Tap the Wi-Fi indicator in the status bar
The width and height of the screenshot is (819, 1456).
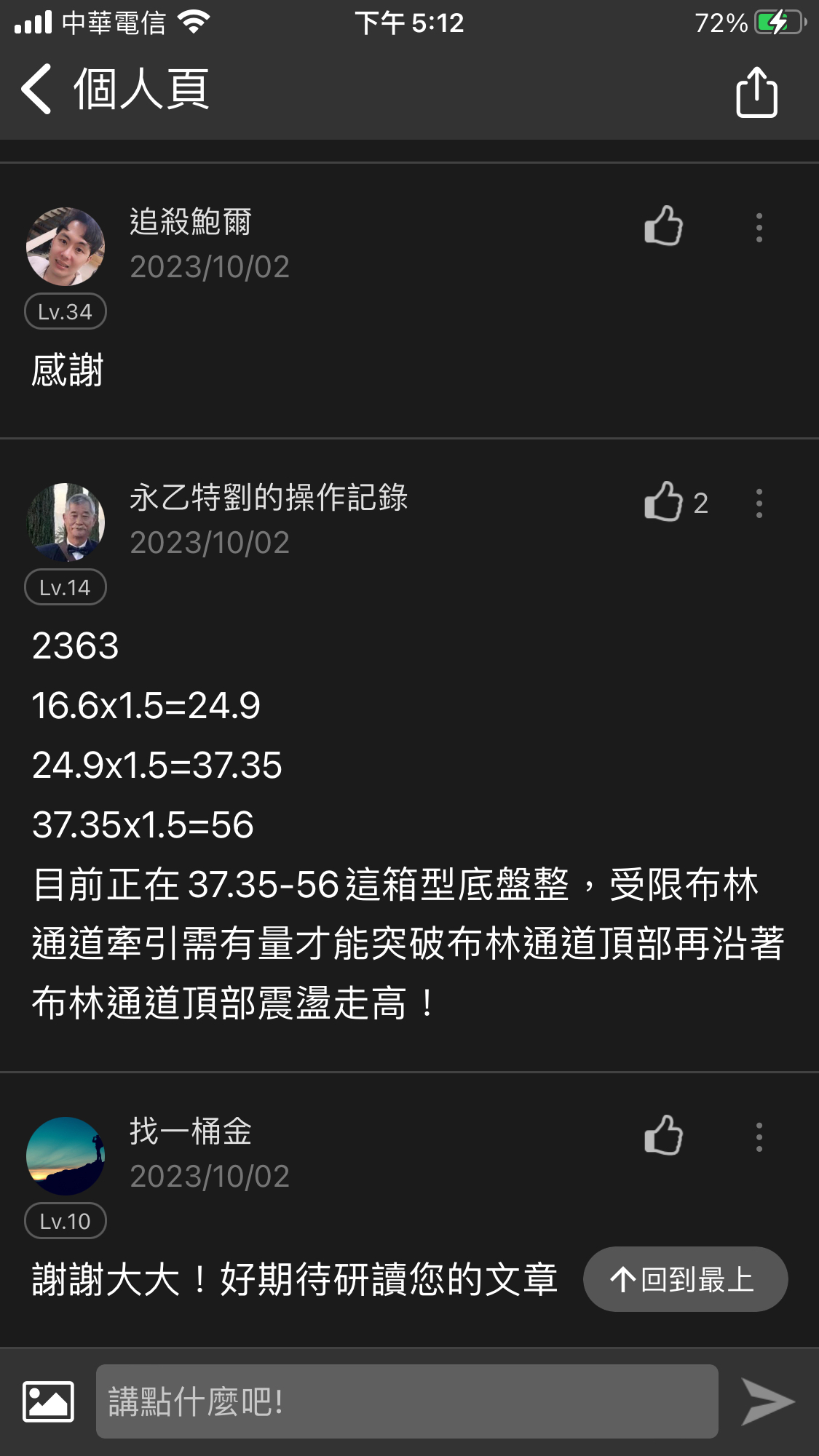click(x=193, y=22)
